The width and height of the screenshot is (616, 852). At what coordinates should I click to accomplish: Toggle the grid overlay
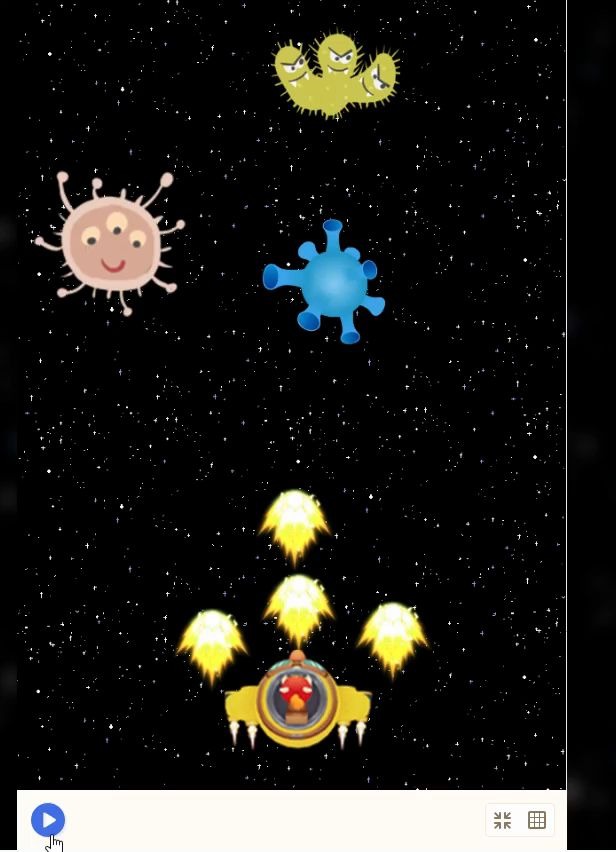tap(537, 820)
